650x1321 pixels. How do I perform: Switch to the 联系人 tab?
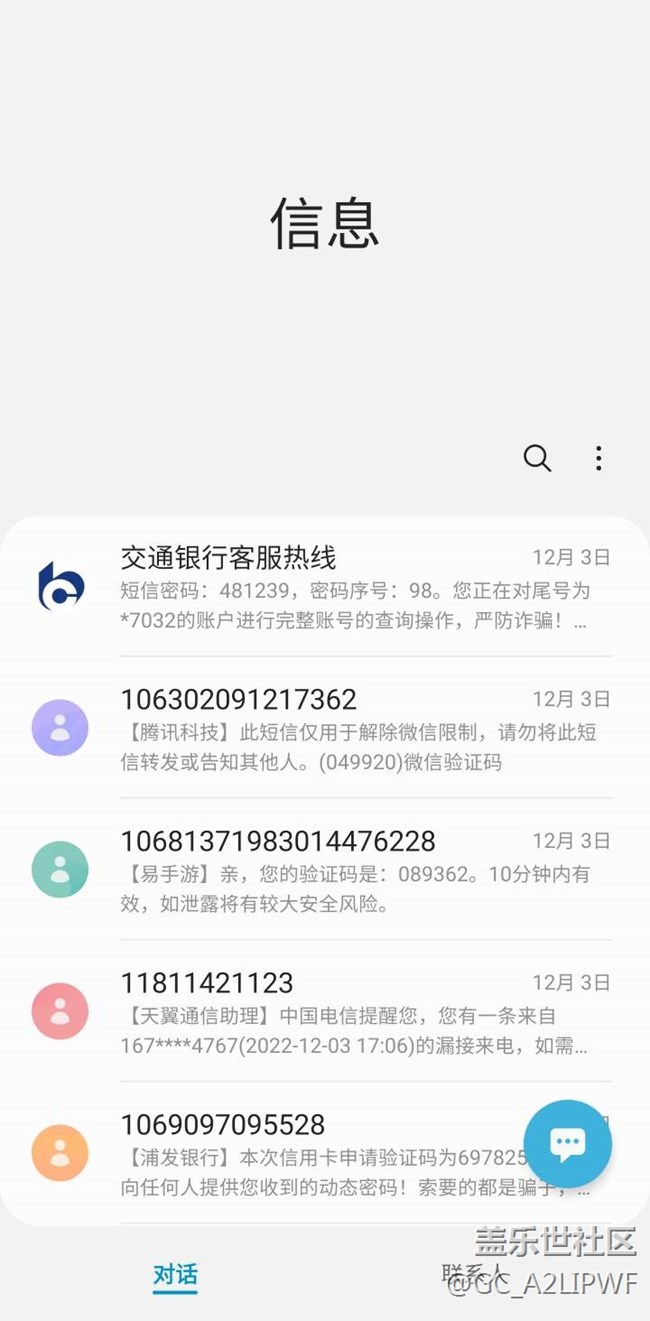click(x=474, y=1274)
